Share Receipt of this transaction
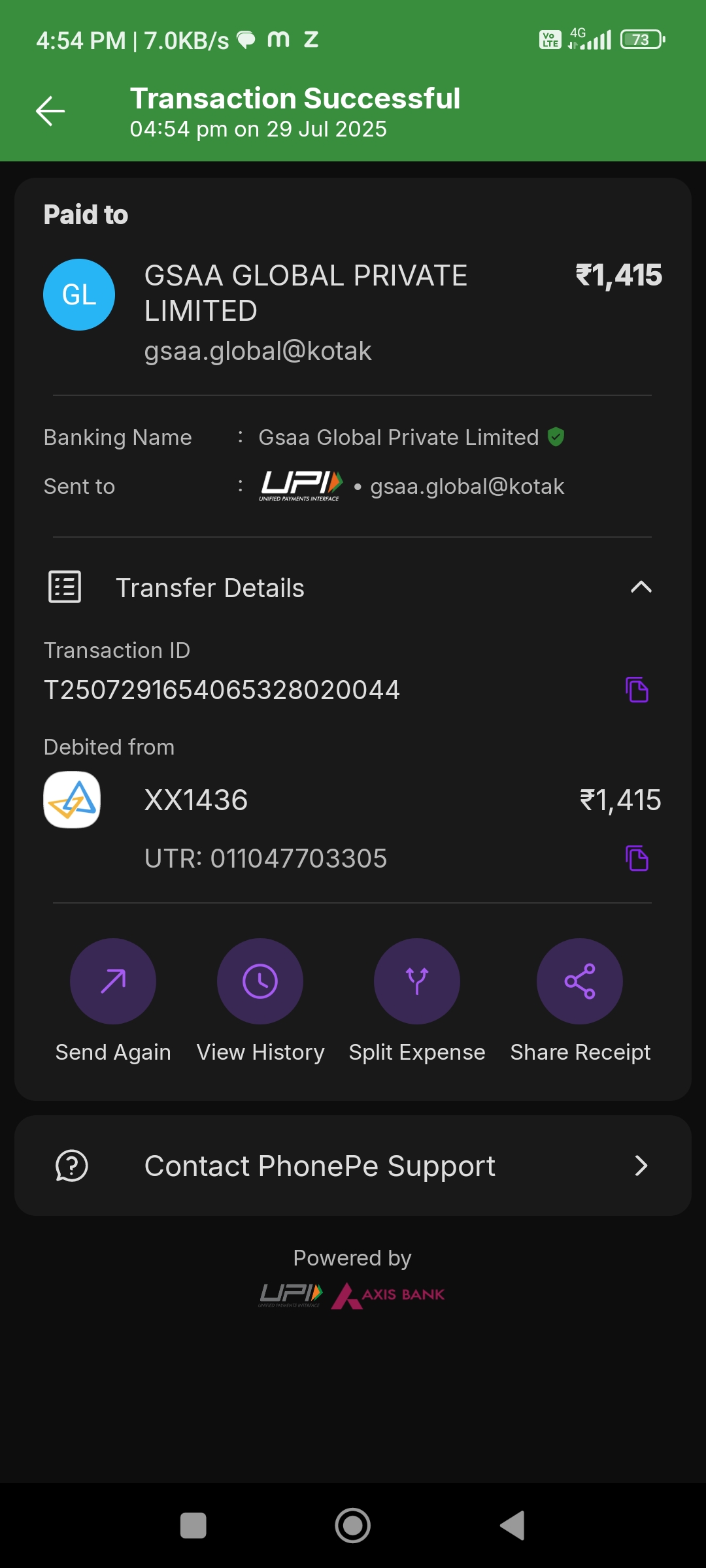 click(580, 981)
